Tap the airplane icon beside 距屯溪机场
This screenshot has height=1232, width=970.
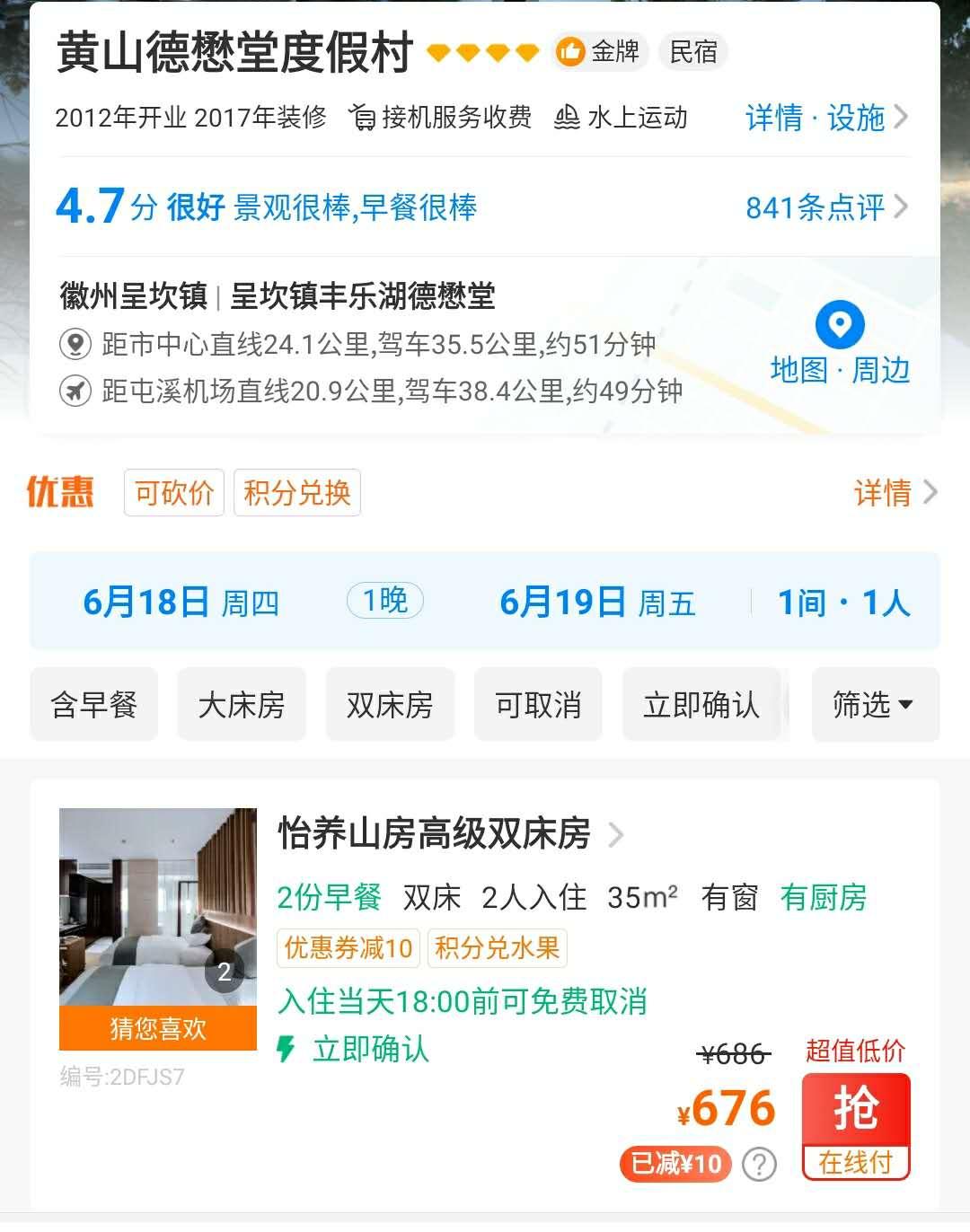(75, 392)
